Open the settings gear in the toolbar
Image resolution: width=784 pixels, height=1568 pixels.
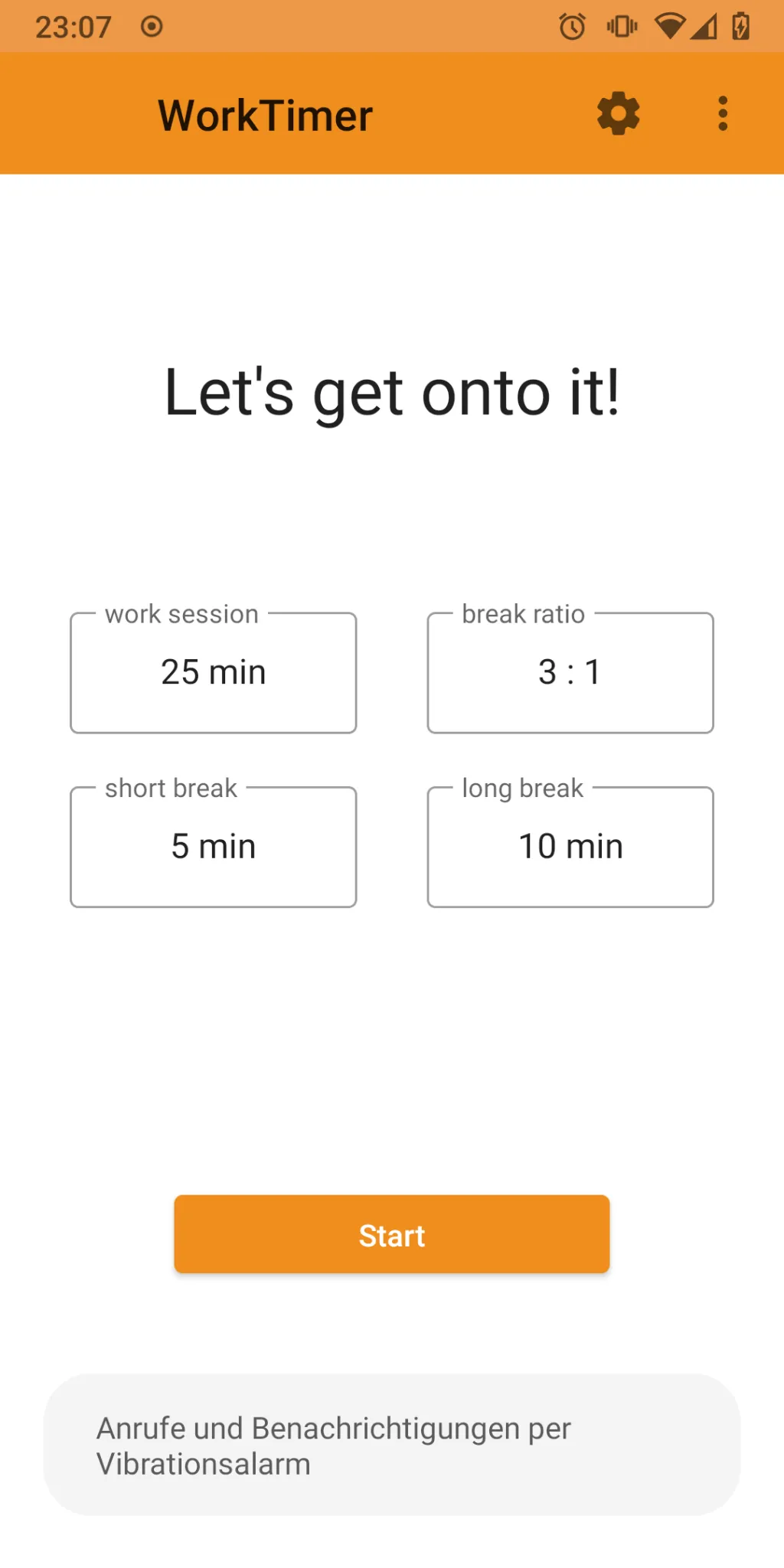[x=617, y=113]
